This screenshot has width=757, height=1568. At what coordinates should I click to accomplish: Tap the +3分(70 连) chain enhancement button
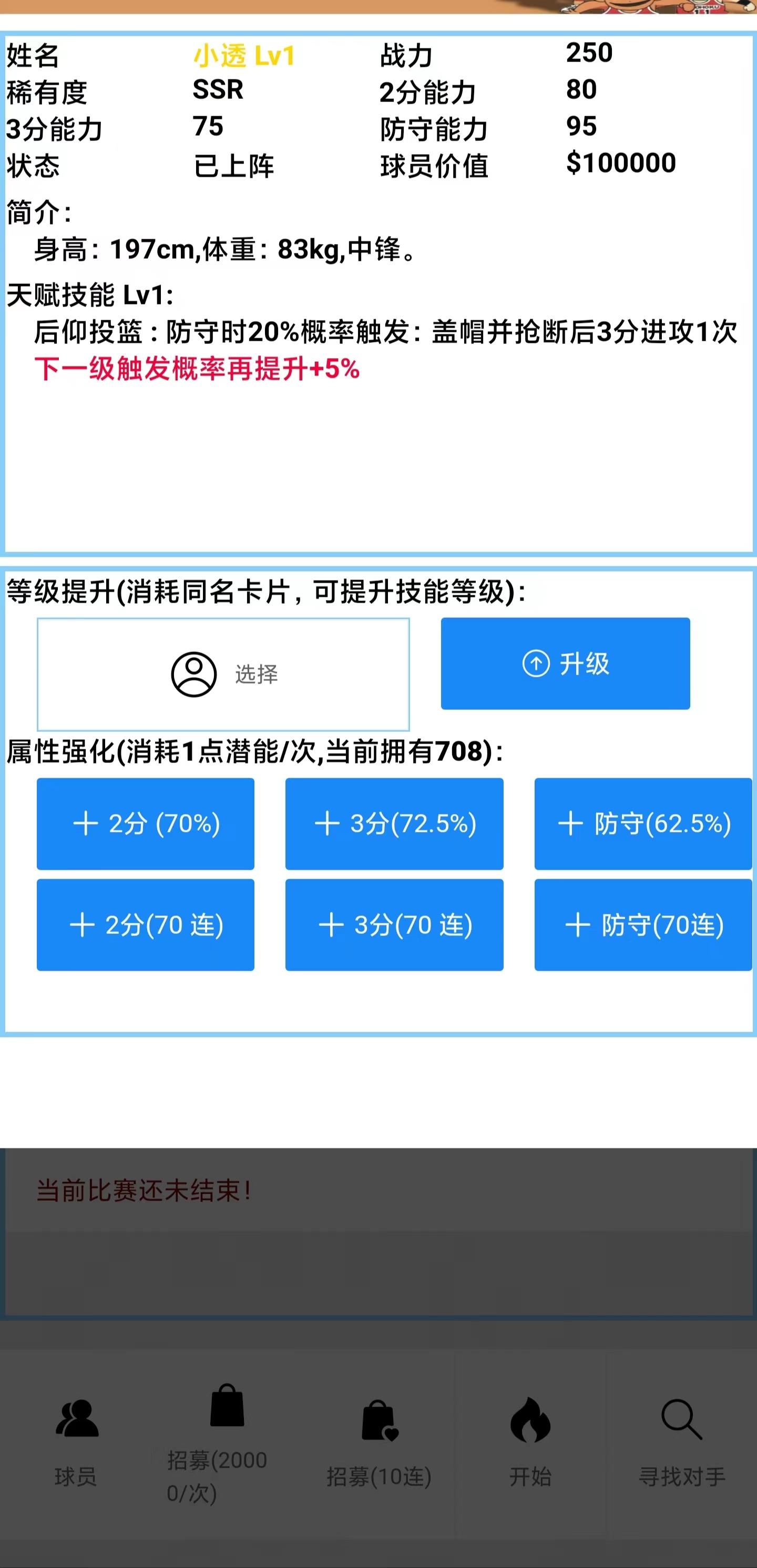(x=394, y=925)
